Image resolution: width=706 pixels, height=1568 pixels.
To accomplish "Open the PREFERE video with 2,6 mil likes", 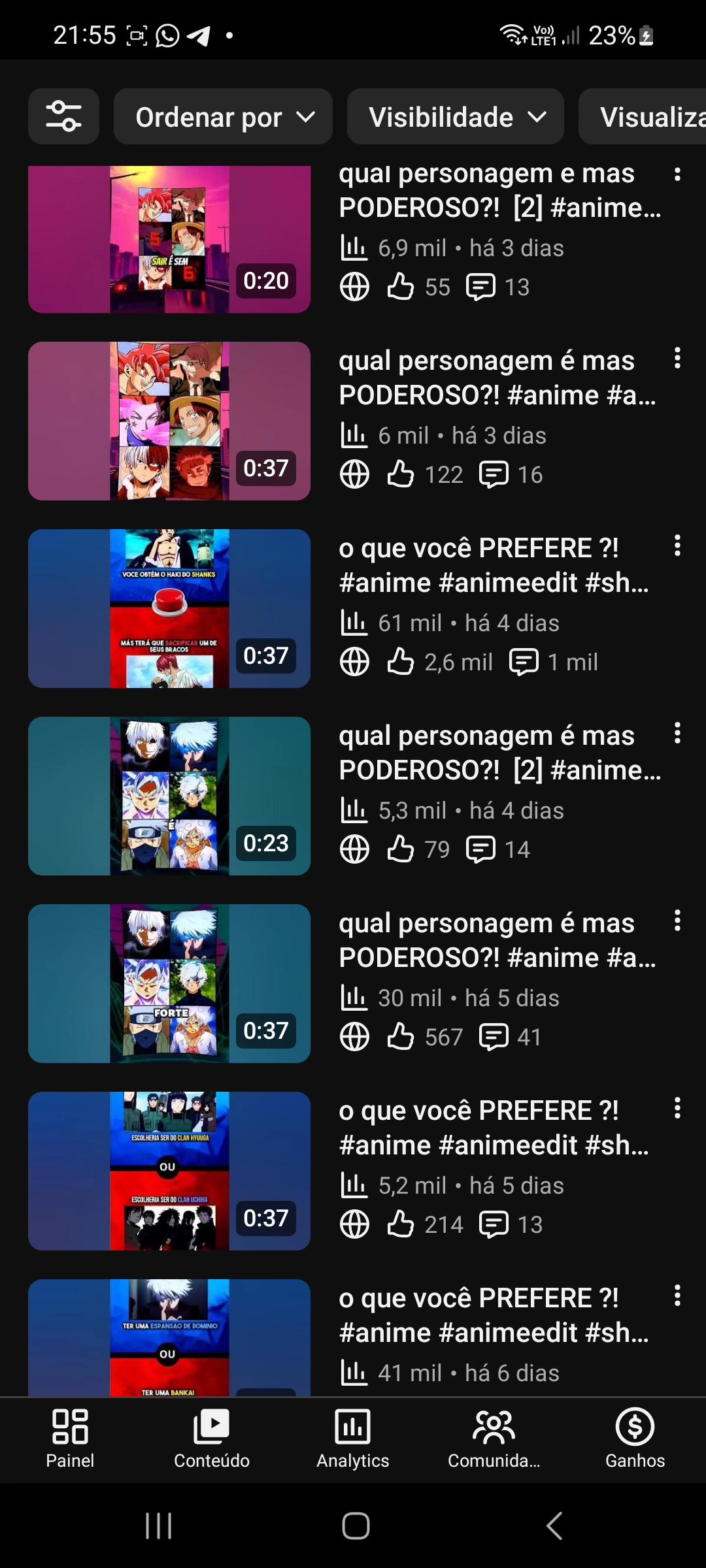I will pyautogui.click(x=169, y=608).
